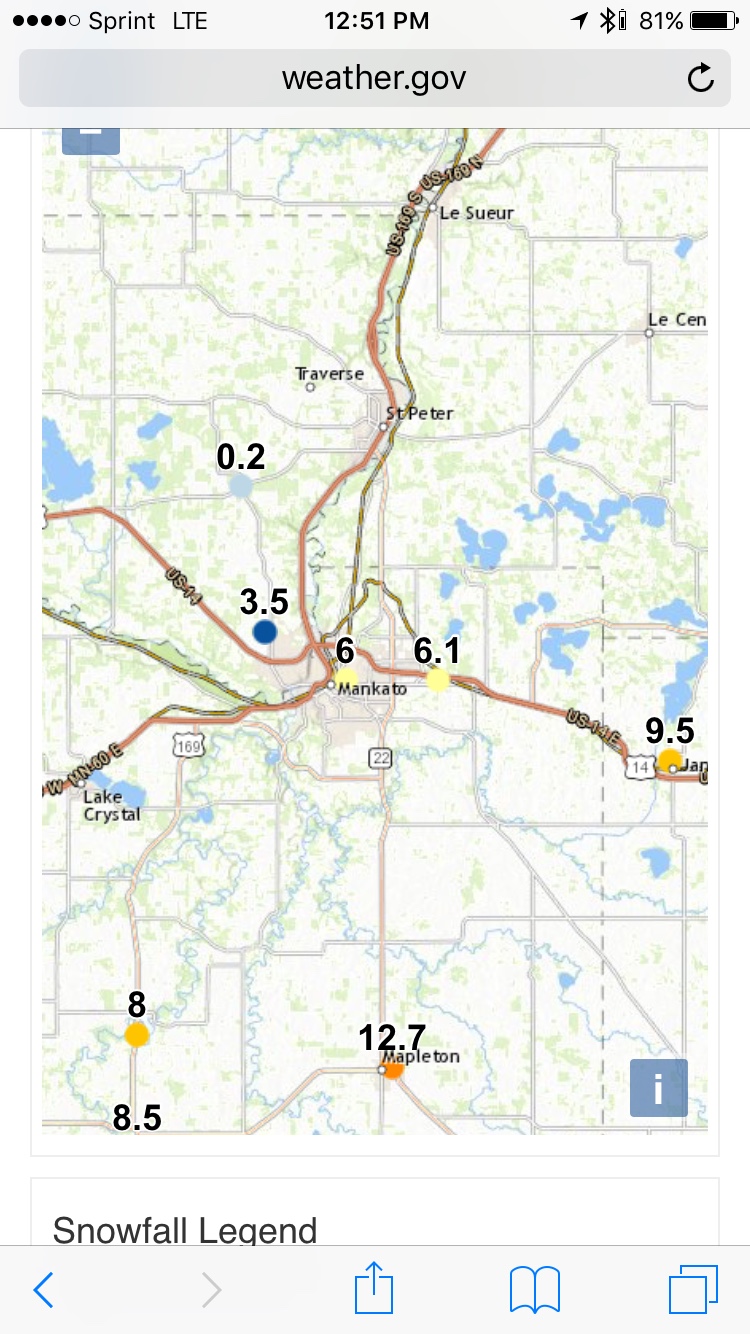Open the Safari share sheet
The image size is (750, 1334).
click(373, 1287)
